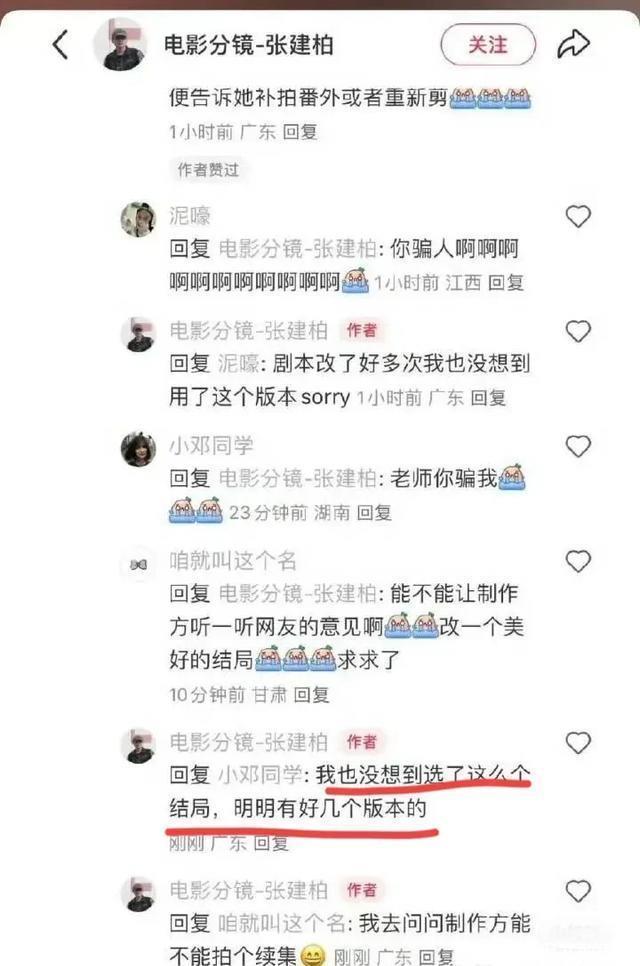Like the author's reply about 好几个版本
This screenshot has width=640, height=966.
tap(578, 743)
